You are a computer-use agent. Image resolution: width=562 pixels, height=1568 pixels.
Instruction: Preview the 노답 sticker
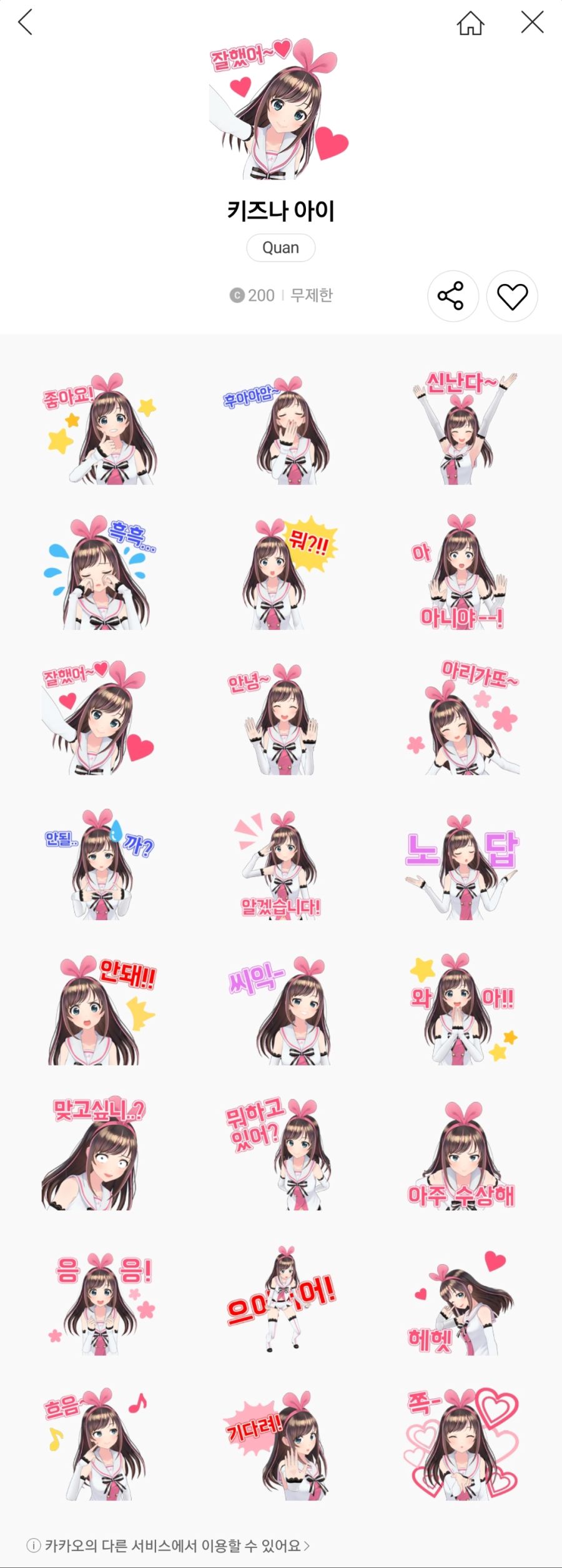[463, 865]
